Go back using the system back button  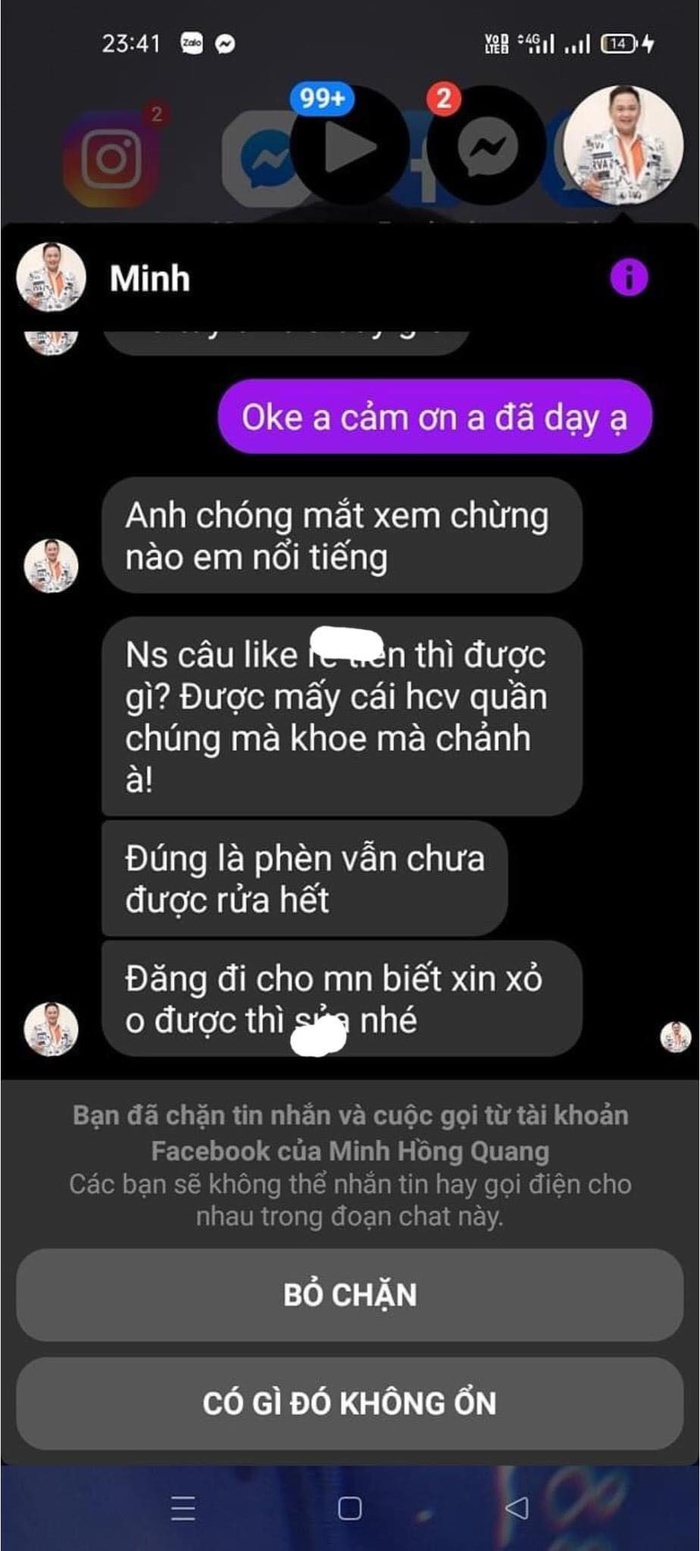pos(516,1507)
